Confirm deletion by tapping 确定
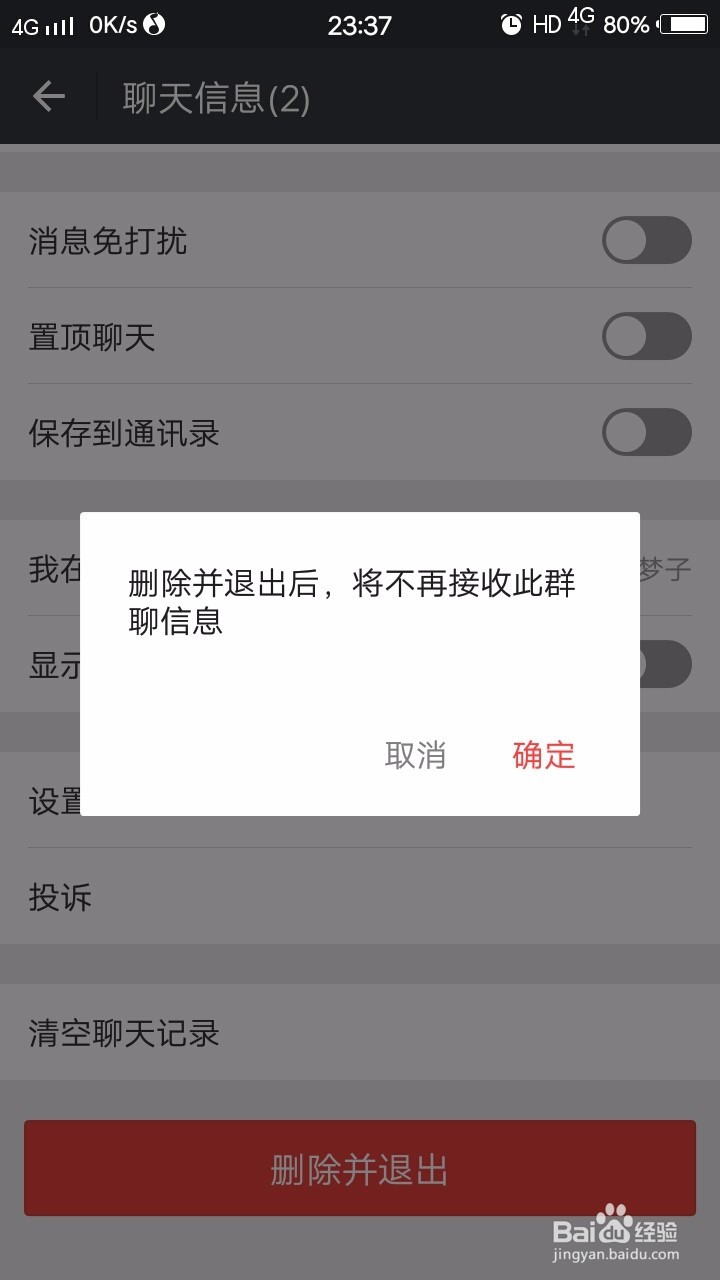Image resolution: width=720 pixels, height=1280 pixels. point(542,756)
